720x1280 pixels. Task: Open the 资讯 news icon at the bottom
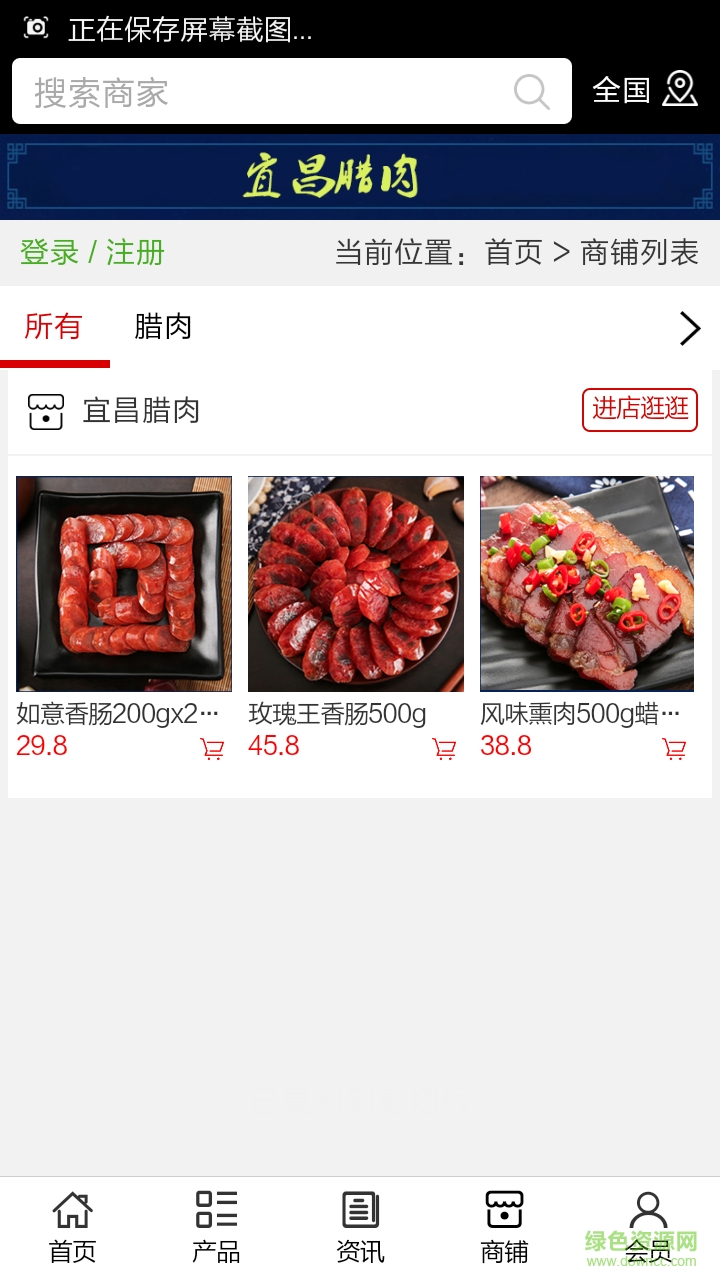point(360,1209)
